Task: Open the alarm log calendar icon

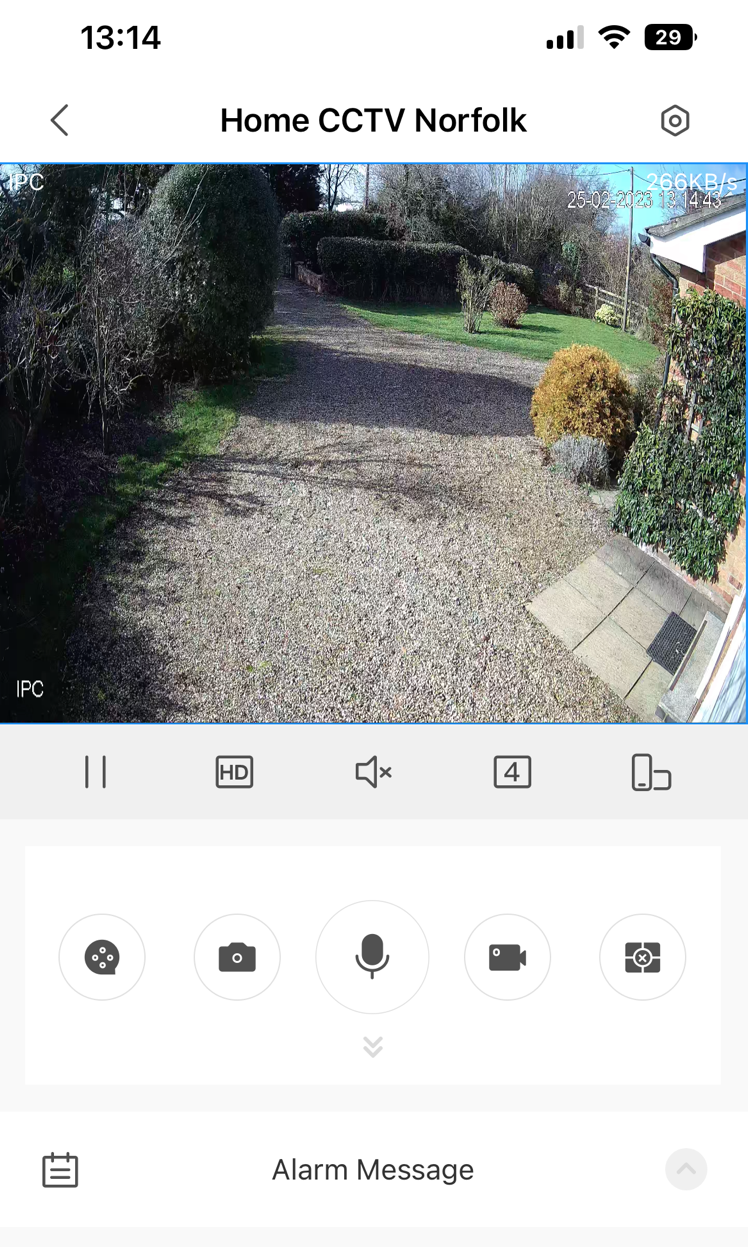Action: pos(59,1169)
